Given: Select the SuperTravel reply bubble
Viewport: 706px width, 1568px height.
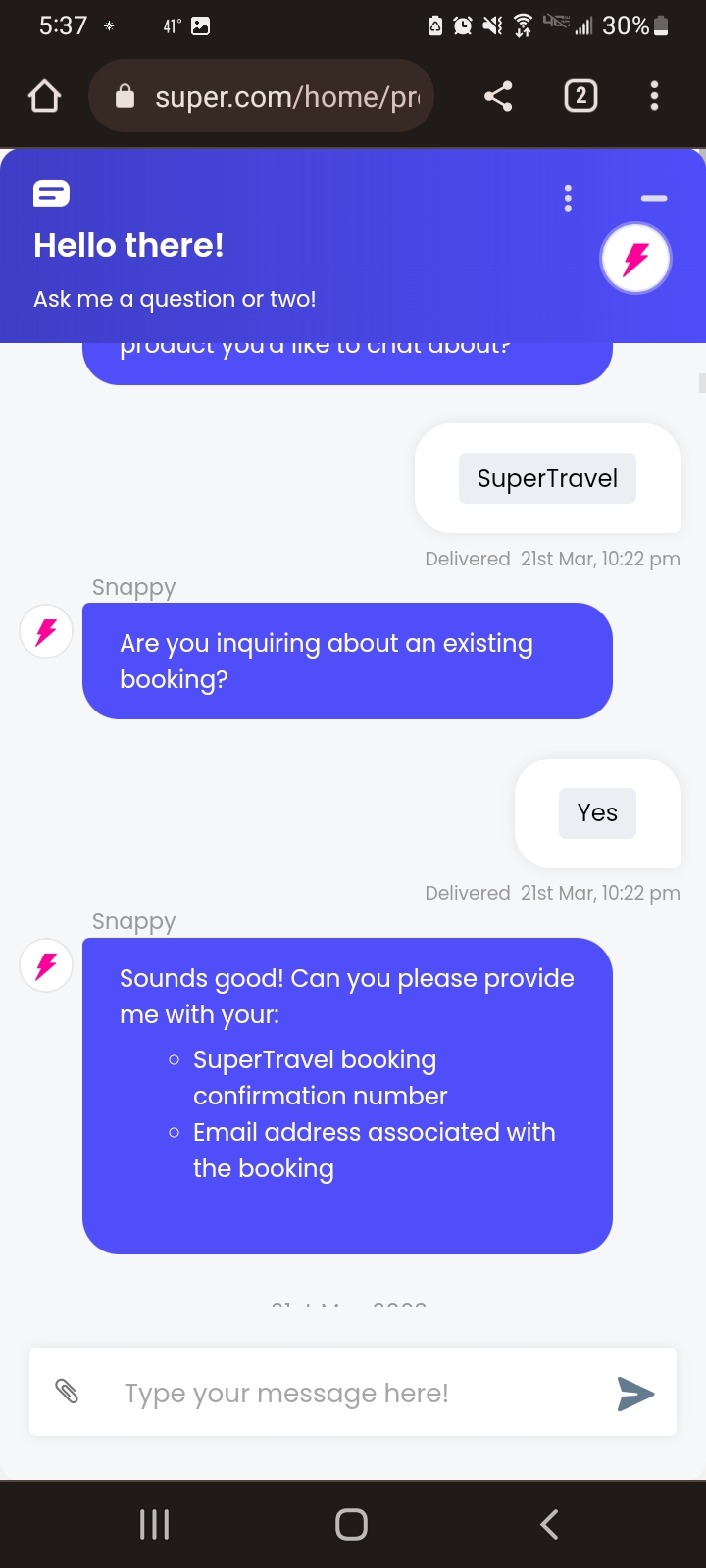Looking at the screenshot, I should [547, 477].
